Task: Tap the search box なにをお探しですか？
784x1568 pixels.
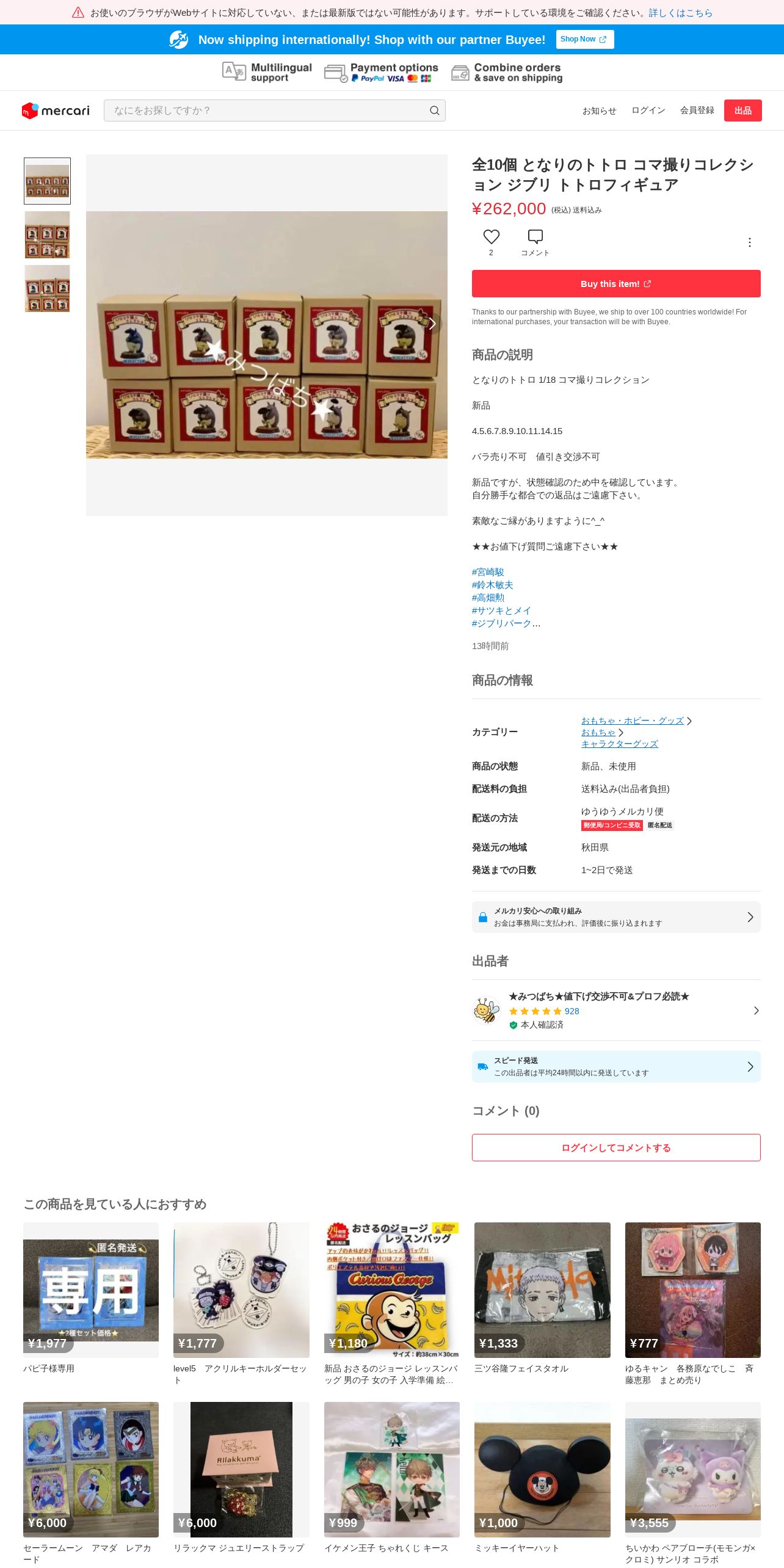Action: click(x=269, y=111)
